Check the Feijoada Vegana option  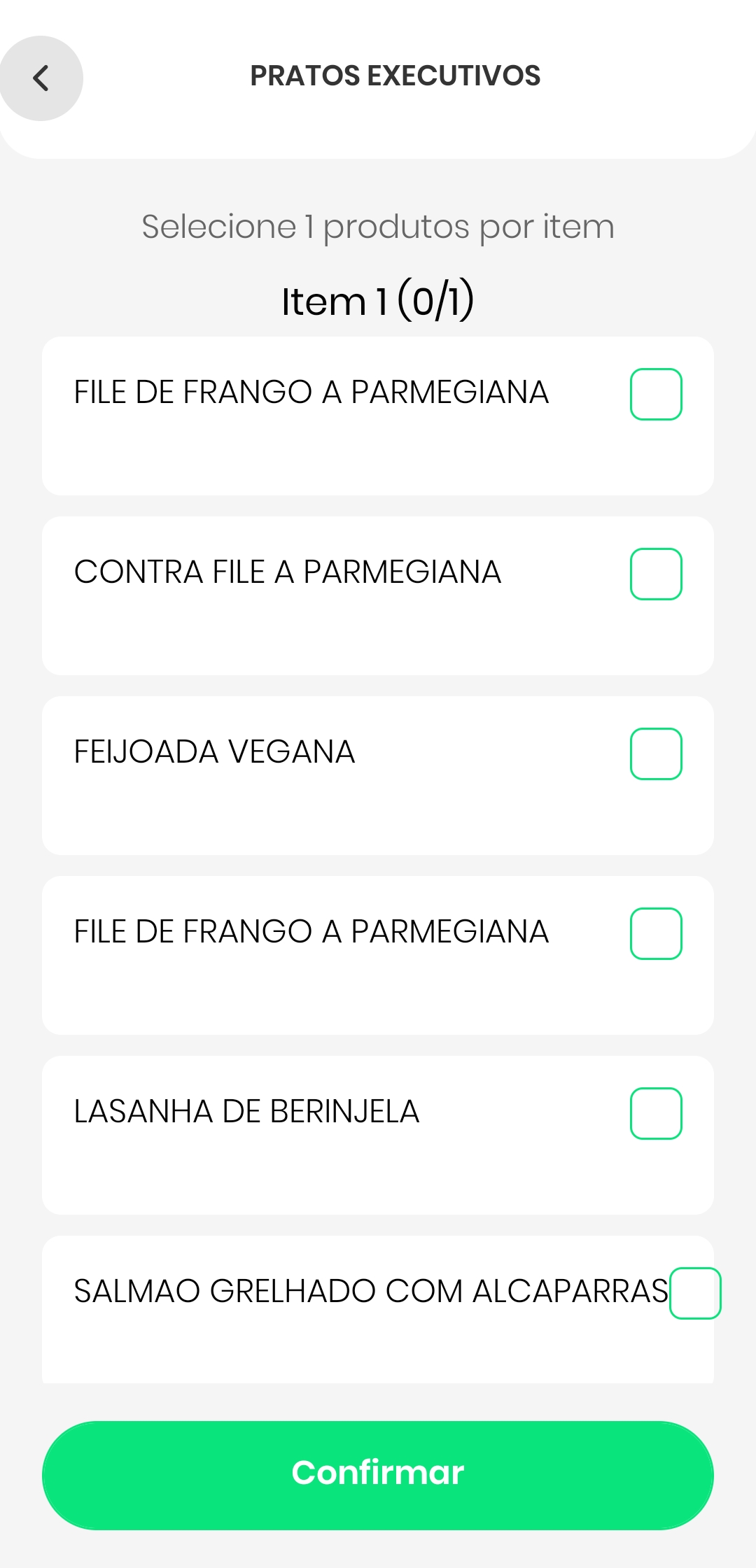pos(656,754)
